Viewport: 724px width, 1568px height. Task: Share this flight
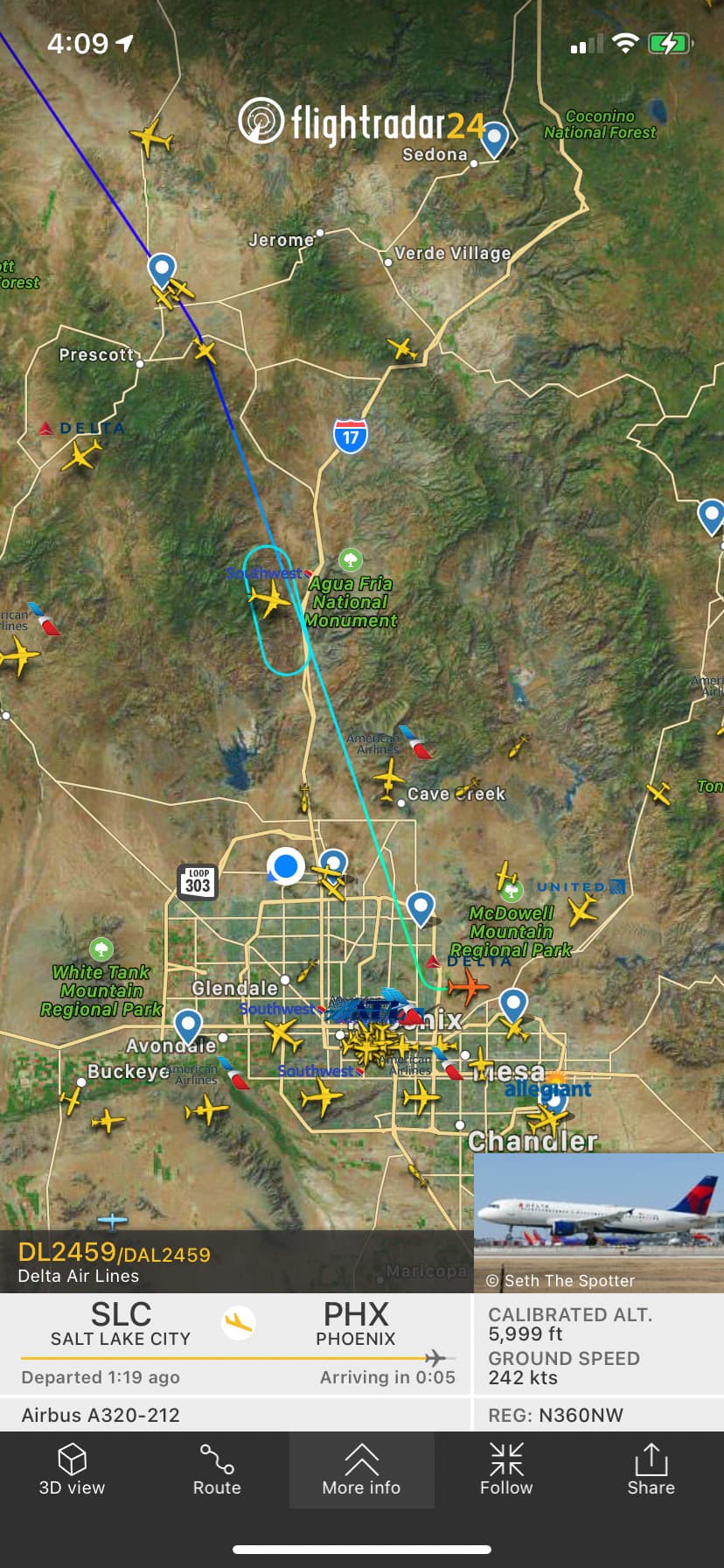tap(651, 1470)
